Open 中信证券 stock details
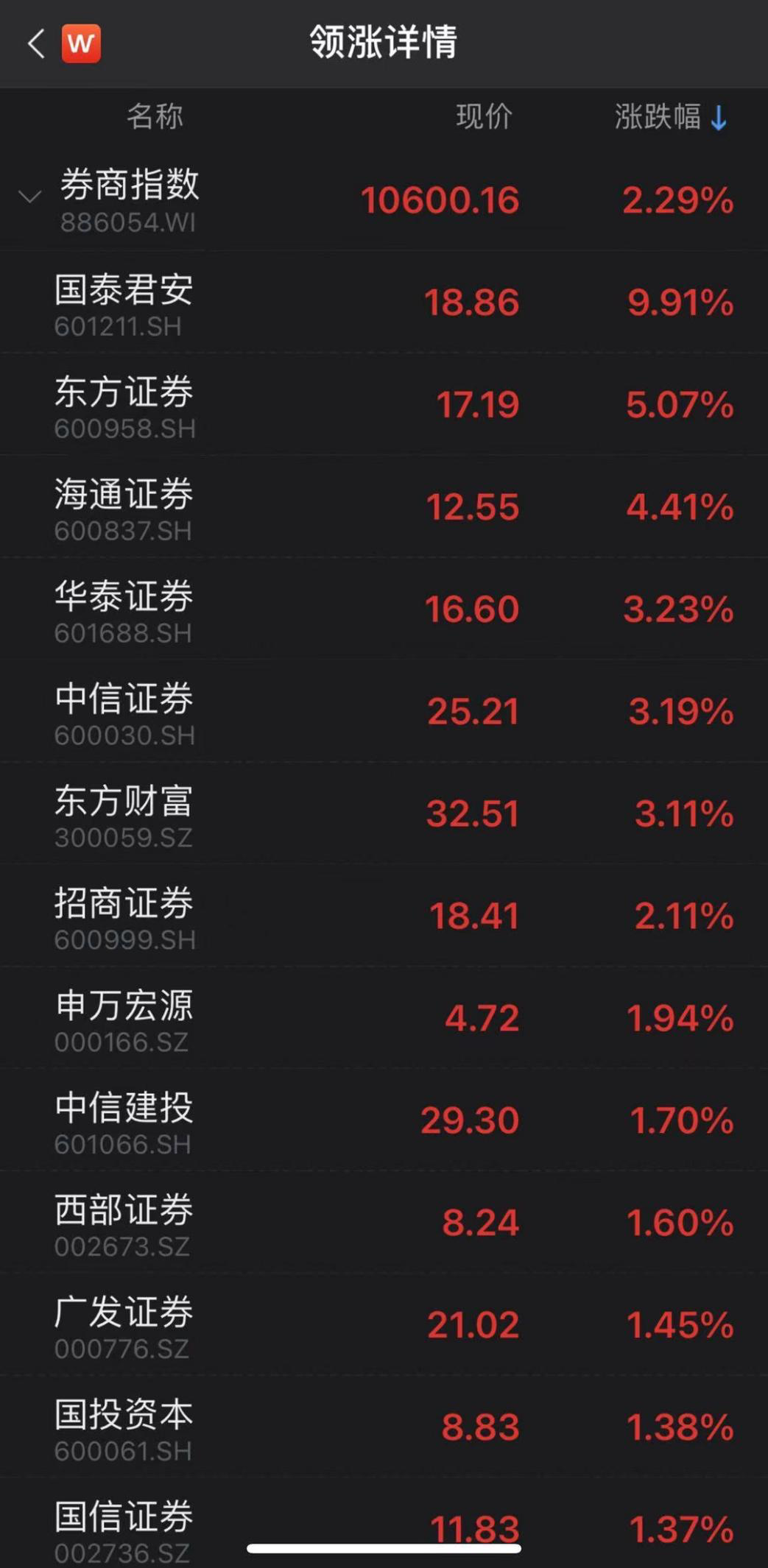768x1568 pixels. click(384, 712)
